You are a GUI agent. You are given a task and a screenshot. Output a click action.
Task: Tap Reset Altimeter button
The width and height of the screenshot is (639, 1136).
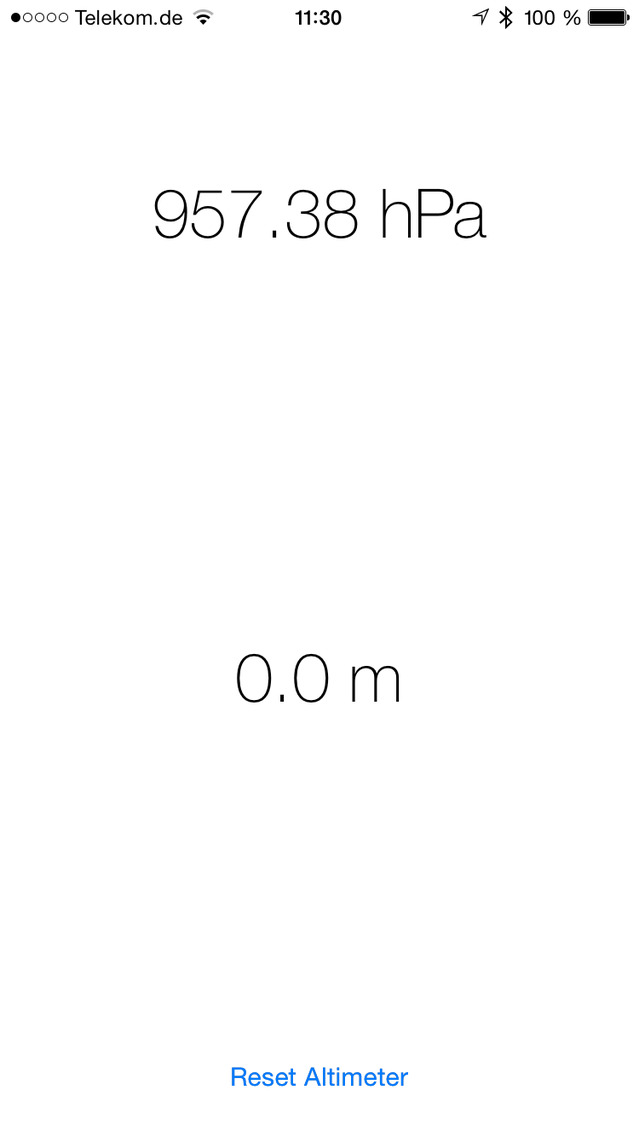319,1077
